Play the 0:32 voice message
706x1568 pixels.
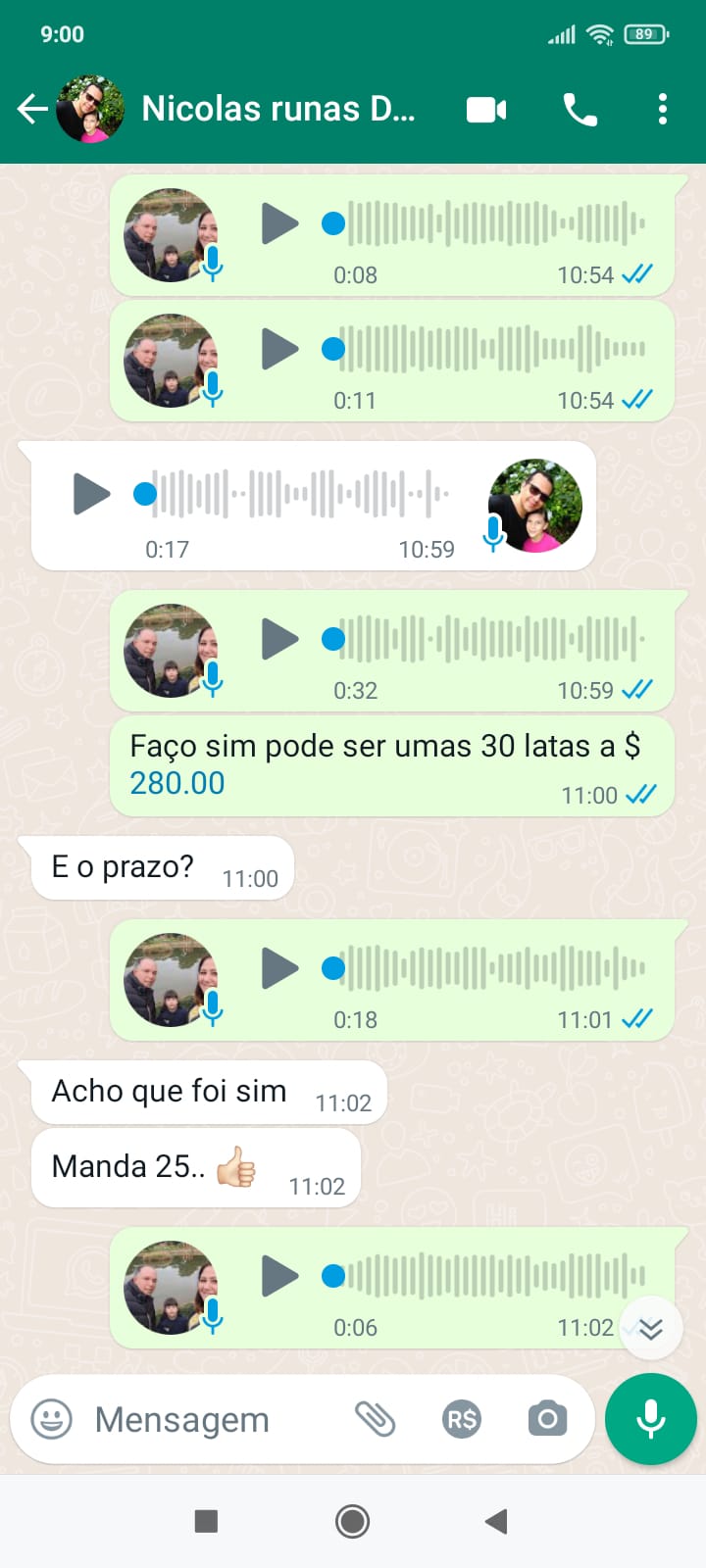point(279,639)
